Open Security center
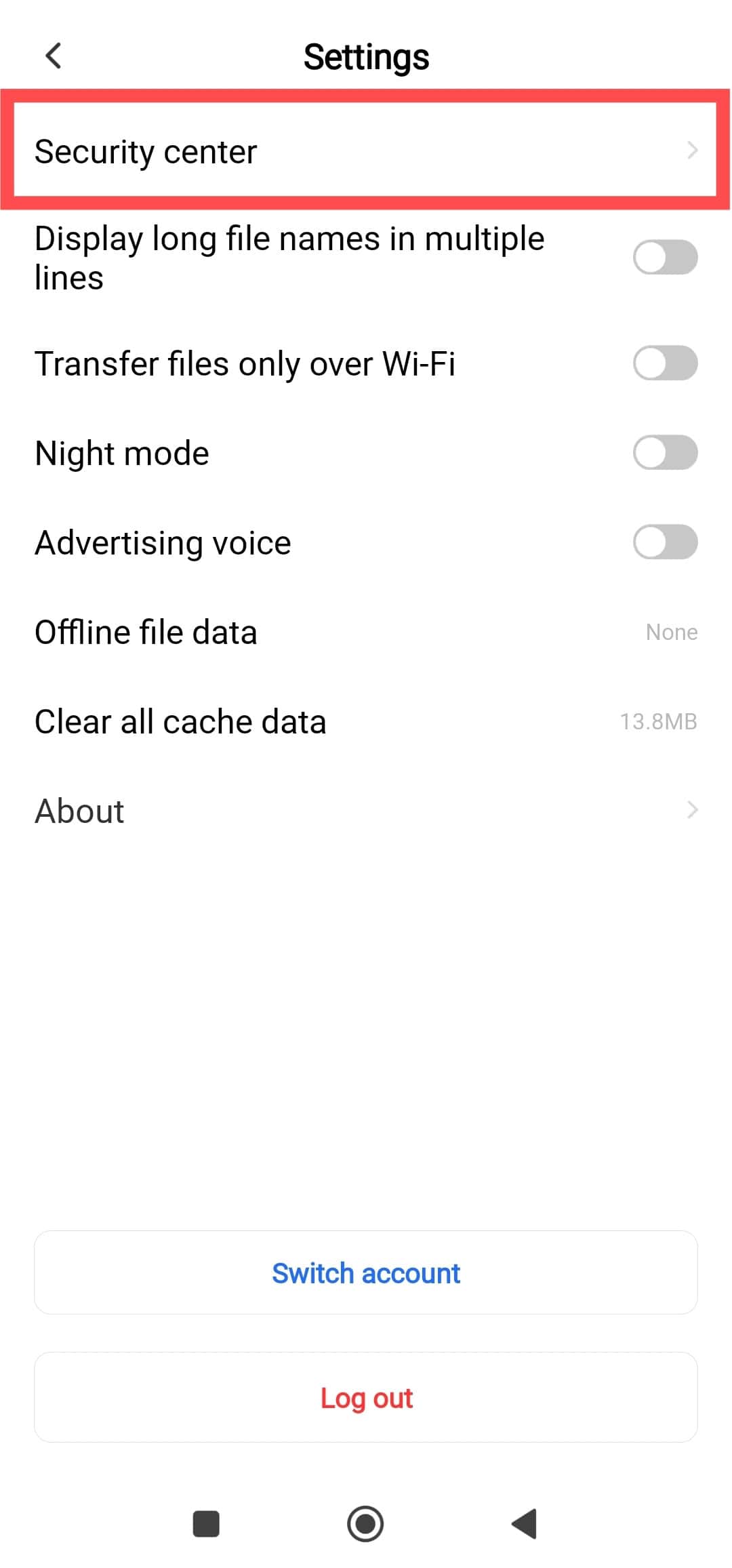Image resolution: width=732 pixels, height=1568 pixels. (x=366, y=150)
